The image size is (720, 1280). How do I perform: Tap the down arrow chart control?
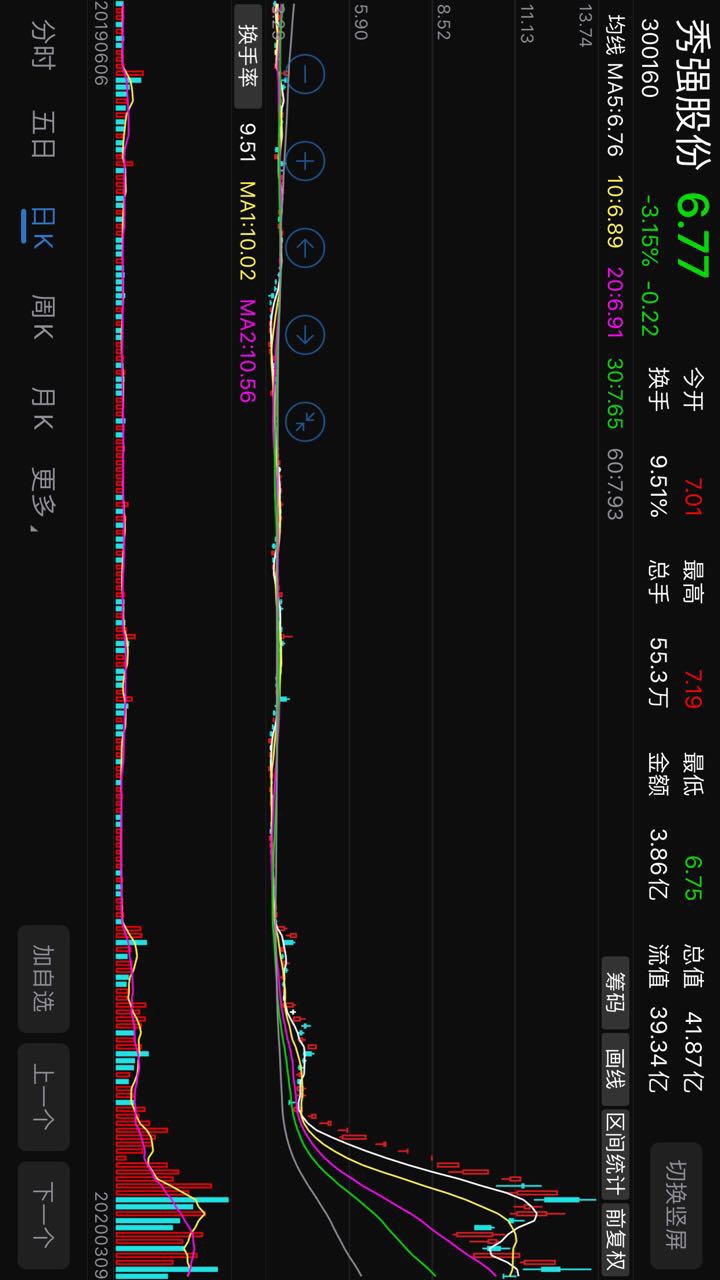coord(305,335)
